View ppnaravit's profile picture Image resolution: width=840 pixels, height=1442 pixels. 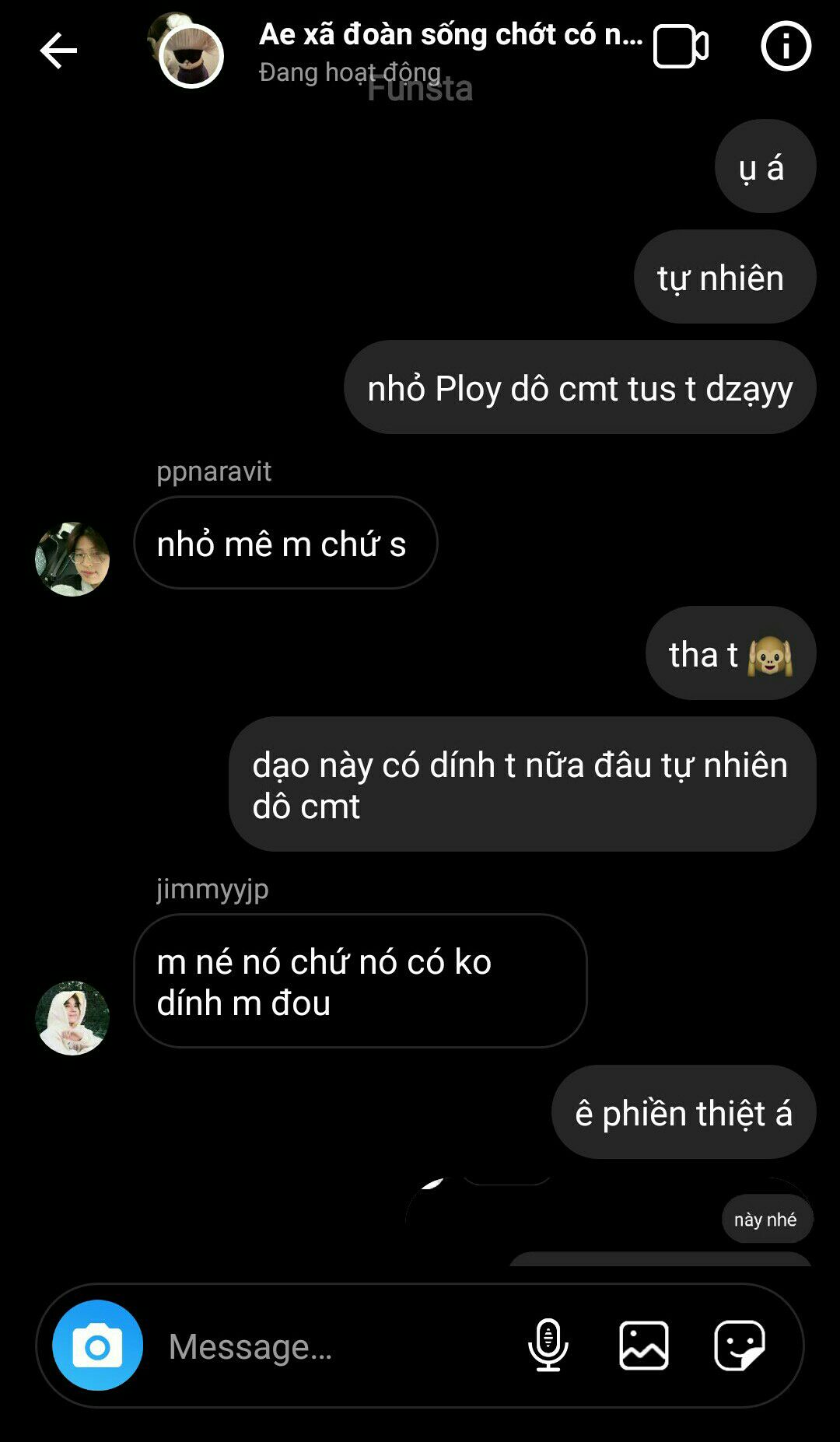(72, 559)
